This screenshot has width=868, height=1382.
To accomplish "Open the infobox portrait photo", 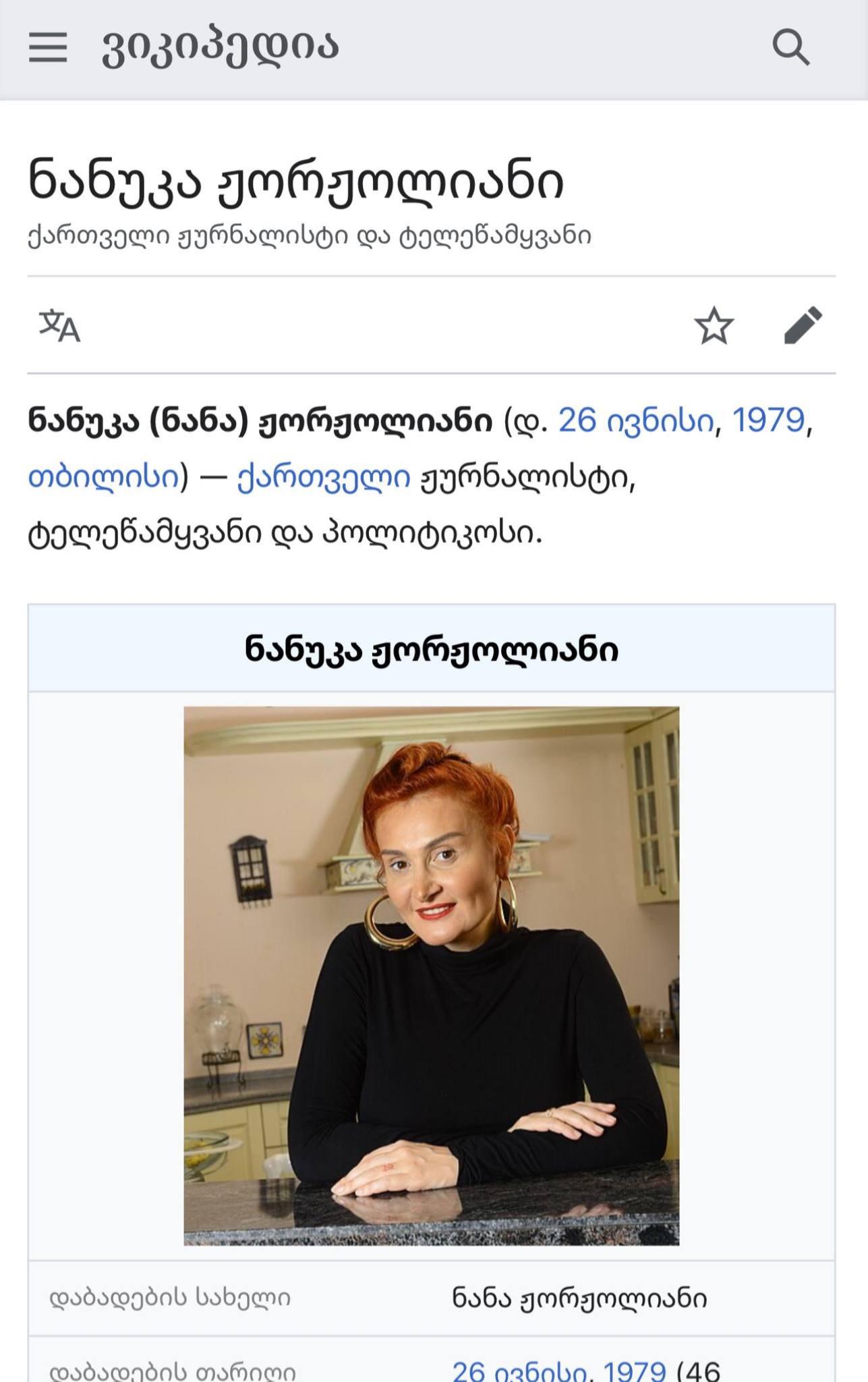I will [x=432, y=975].
